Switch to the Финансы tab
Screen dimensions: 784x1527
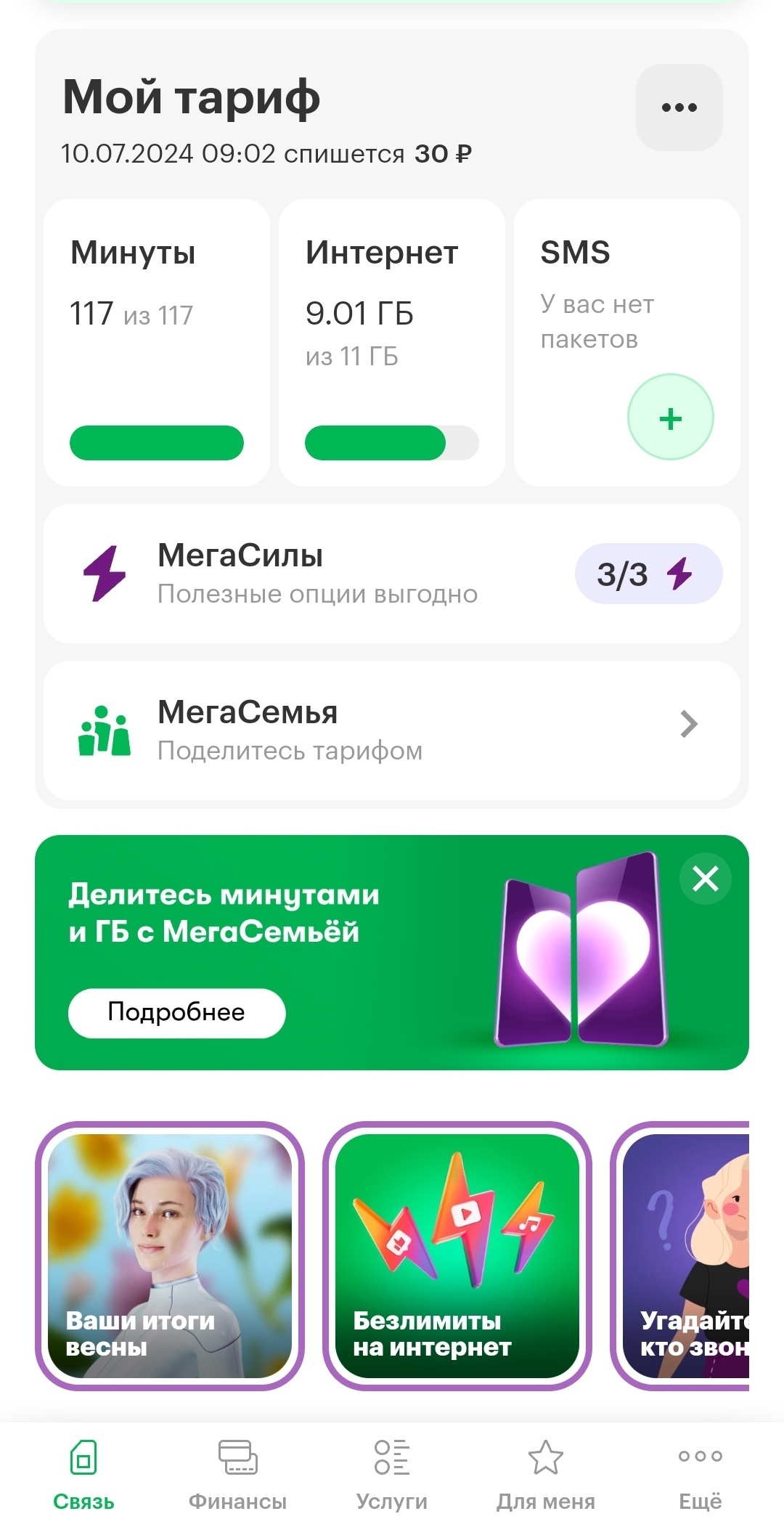tap(237, 1474)
